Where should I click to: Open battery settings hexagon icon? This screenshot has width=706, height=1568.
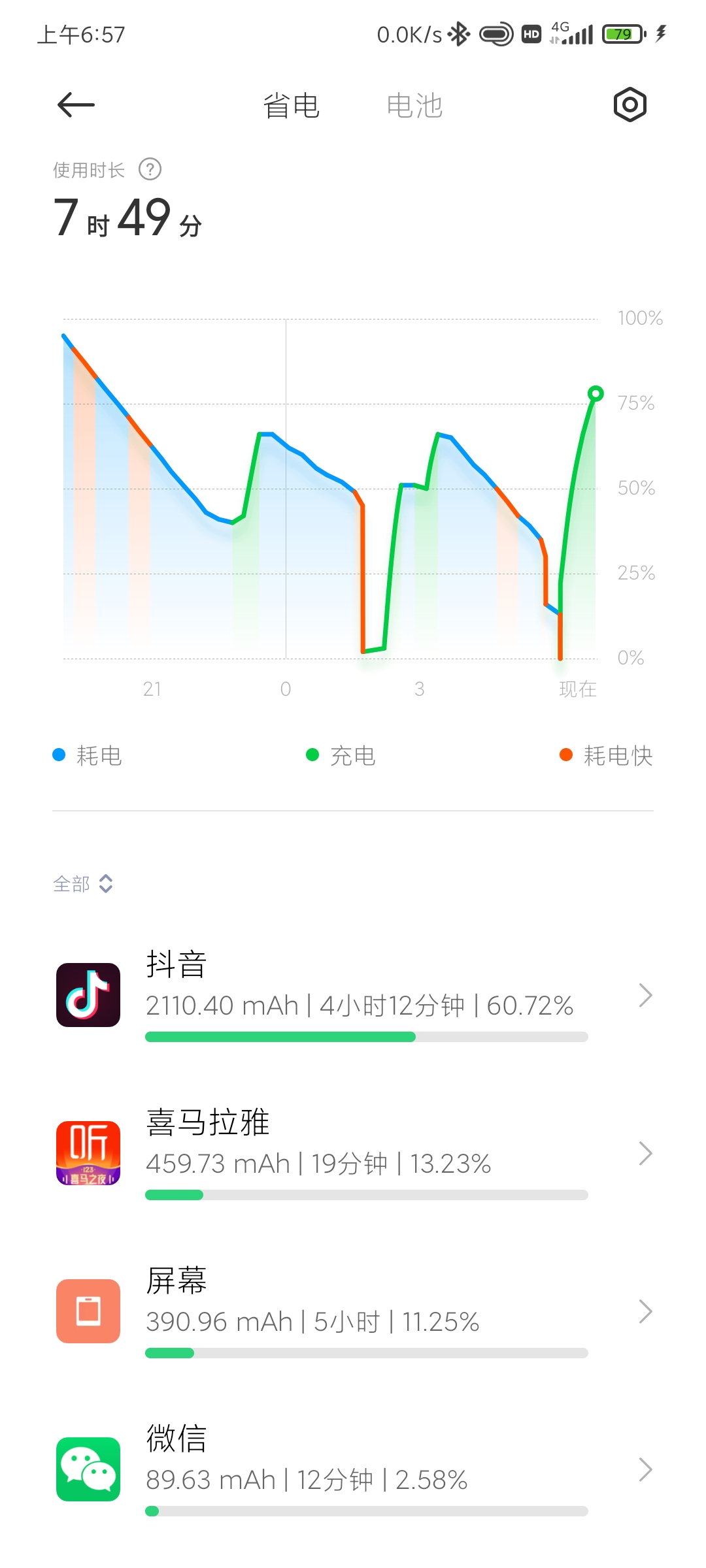click(630, 105)
